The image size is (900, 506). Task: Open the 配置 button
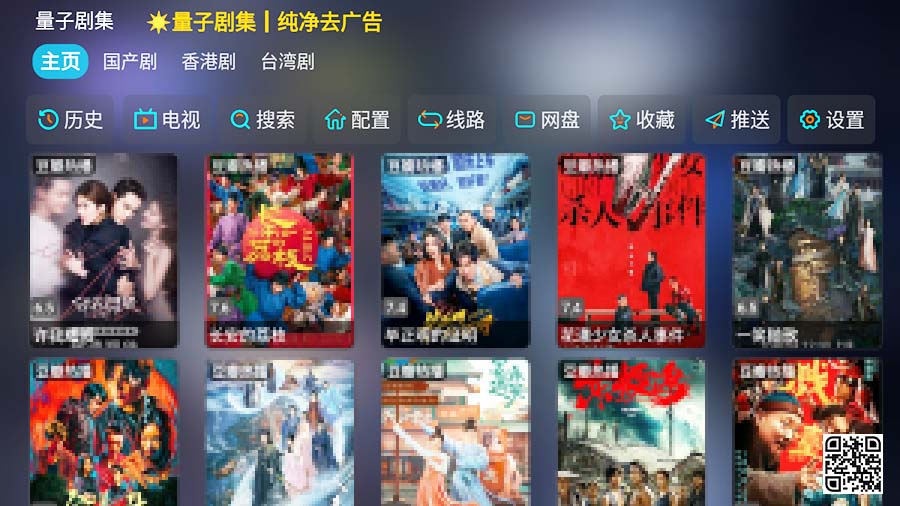click(x=357, y=120)
